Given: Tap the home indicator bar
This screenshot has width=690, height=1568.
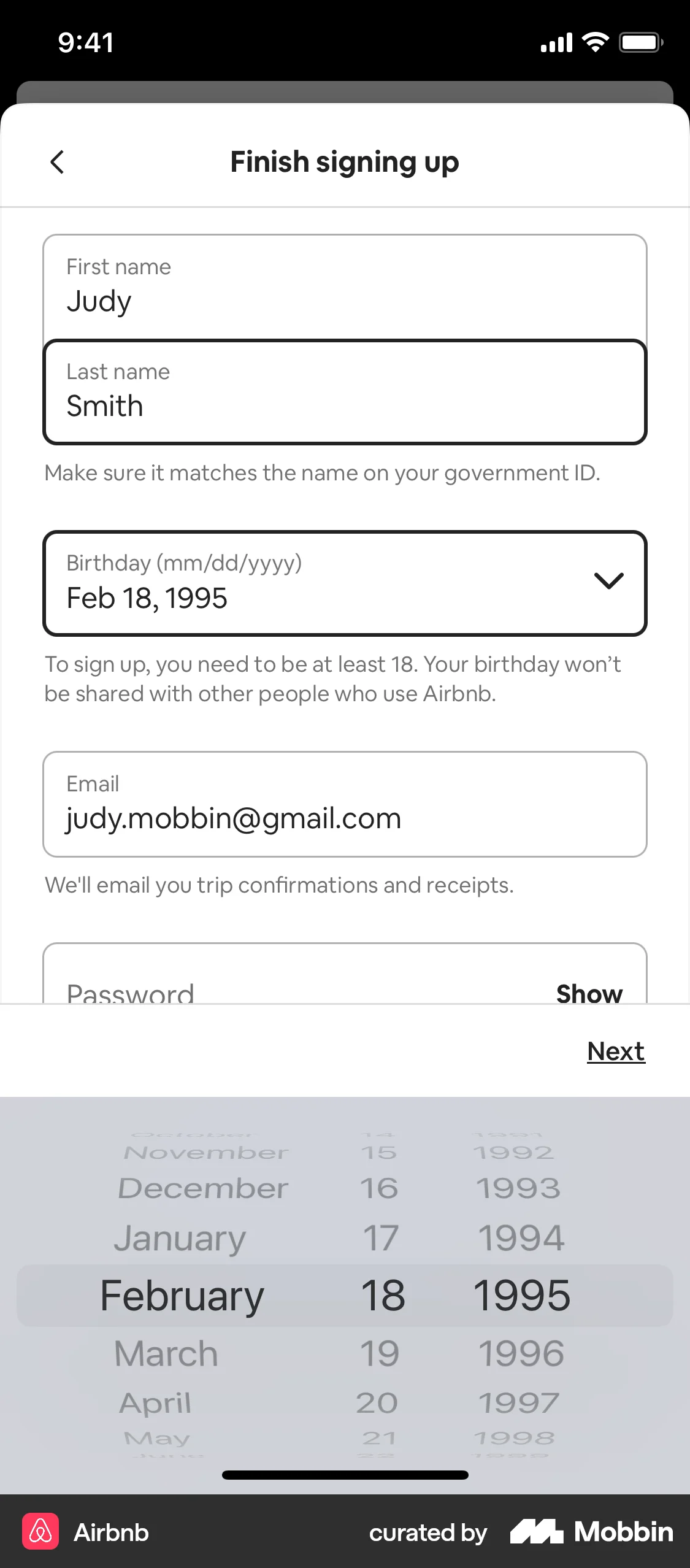Looking at the screenshot, I should point(345,1475).
